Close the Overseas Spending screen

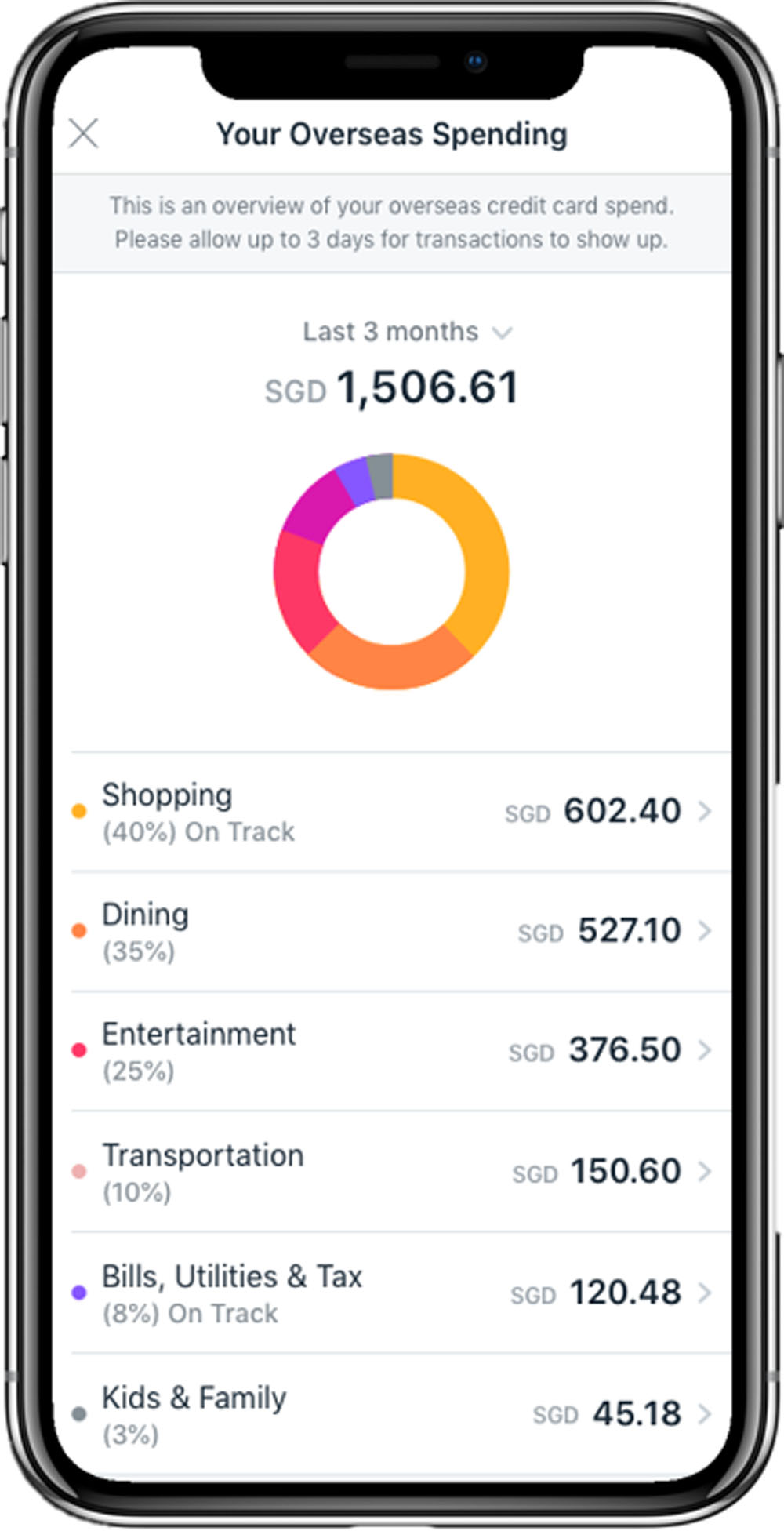coord(83,133)
